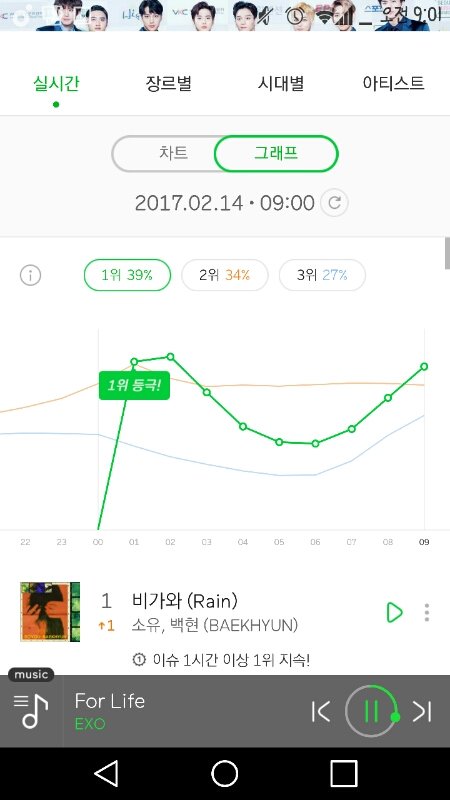Screen dimensions: 450x800
Task: Tap the system back button
Action: (x=106, y=773)
